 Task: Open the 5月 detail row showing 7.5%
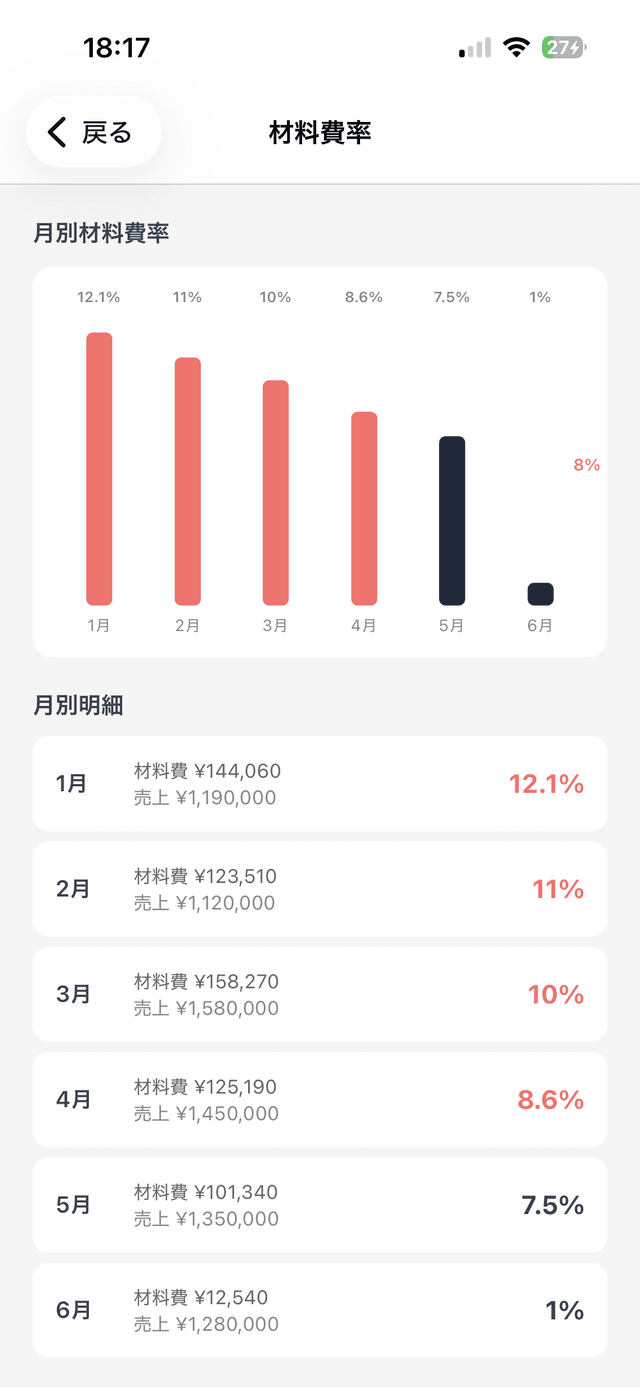(x=320, y=1205)
